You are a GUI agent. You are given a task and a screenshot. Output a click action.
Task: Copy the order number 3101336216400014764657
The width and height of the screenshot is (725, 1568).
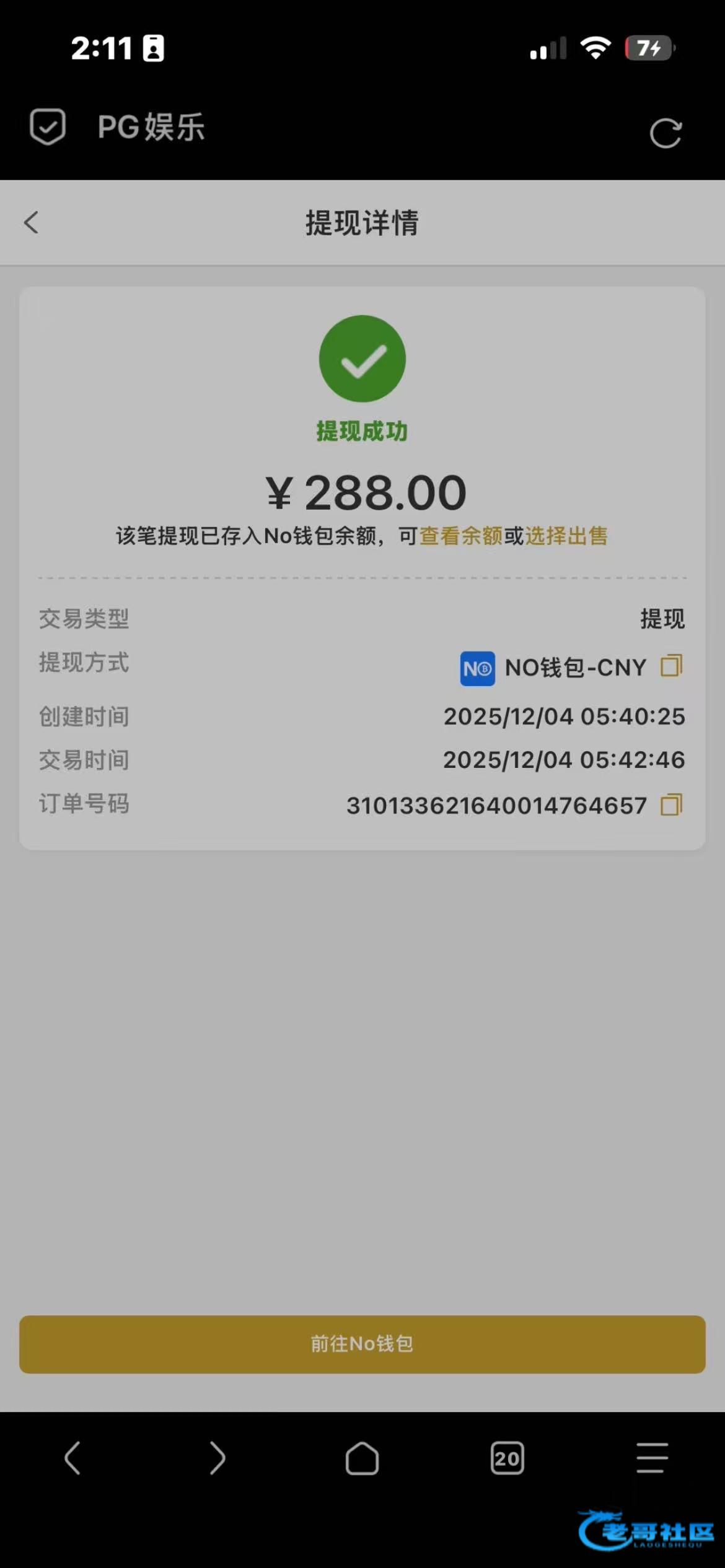click(x=671, y=805)
